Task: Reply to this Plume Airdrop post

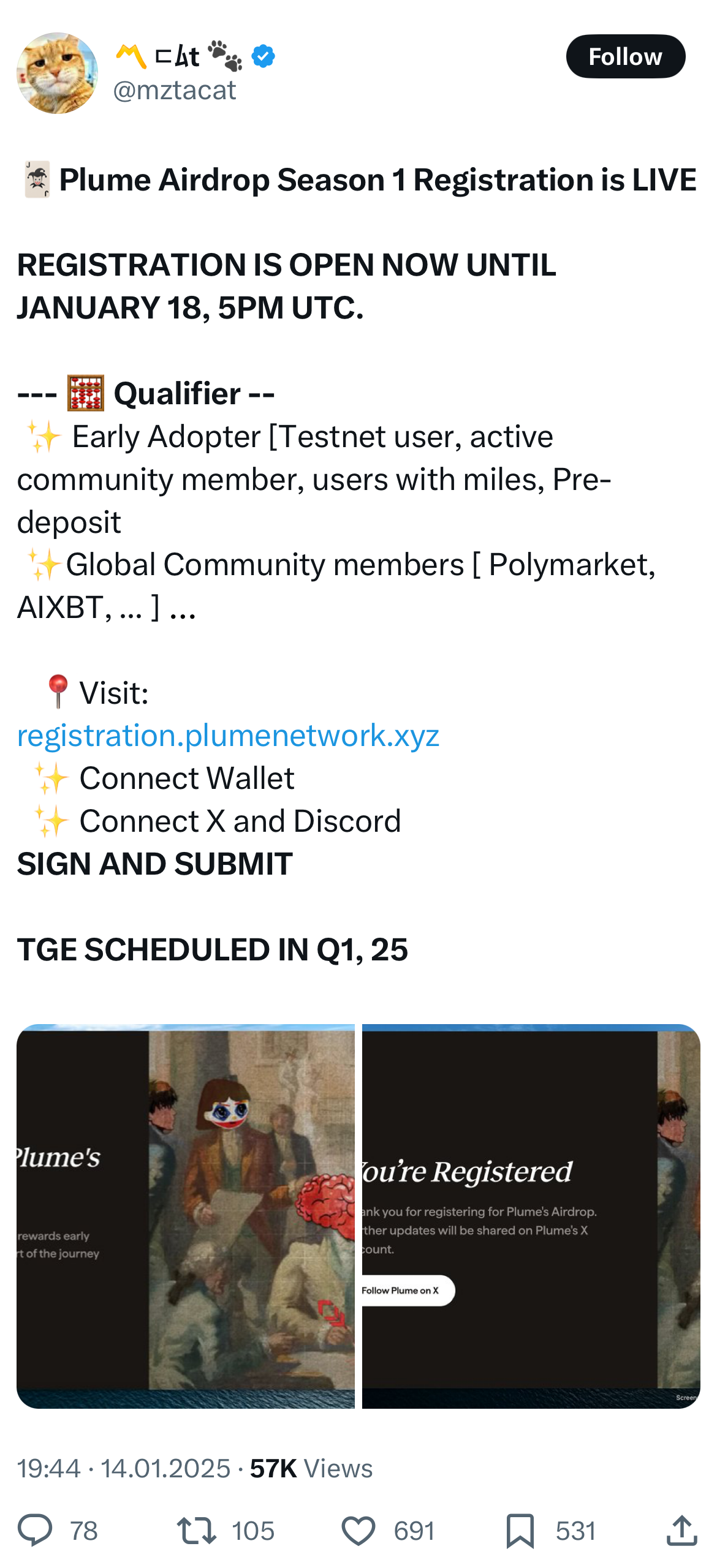Action: (35, 1530)
